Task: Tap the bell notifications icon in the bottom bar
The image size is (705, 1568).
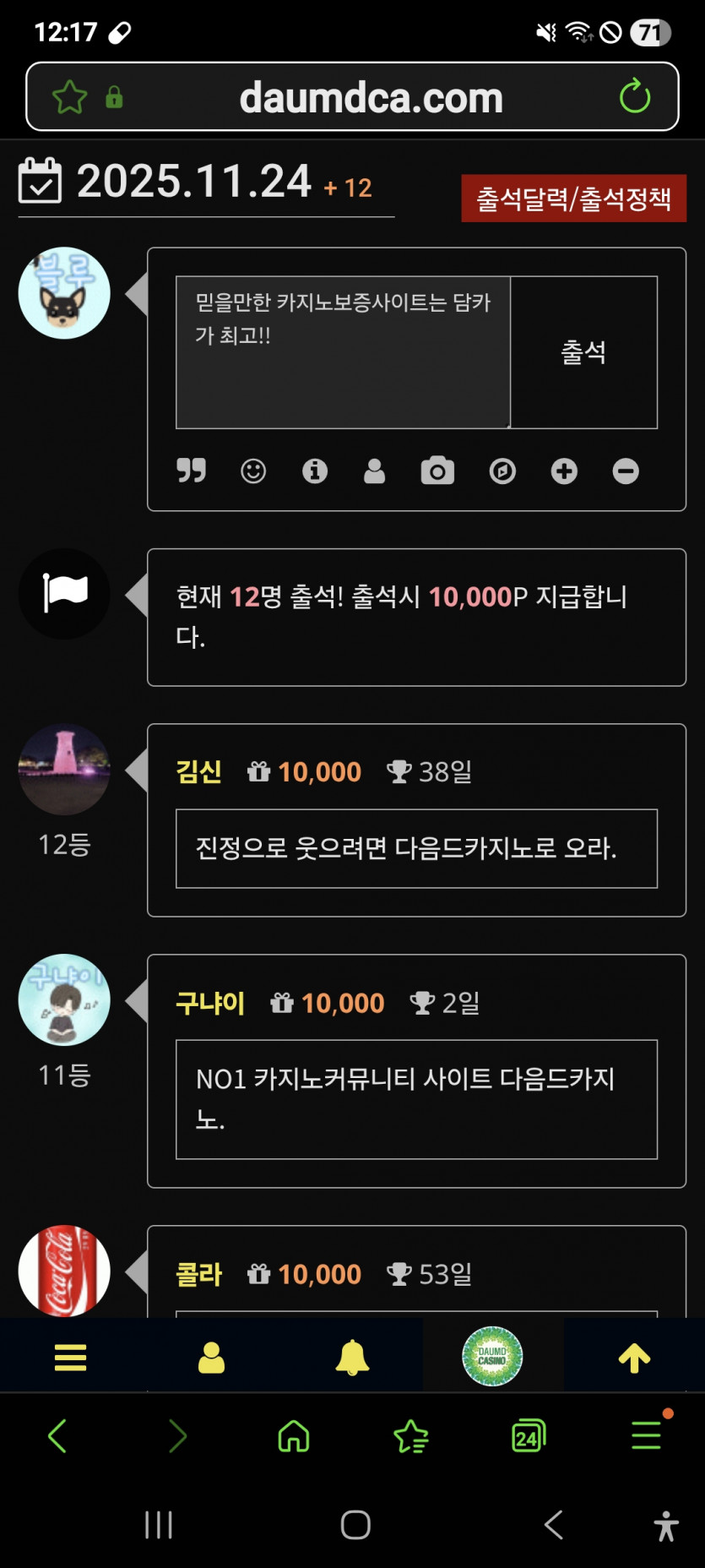Action: (352, 1355)
